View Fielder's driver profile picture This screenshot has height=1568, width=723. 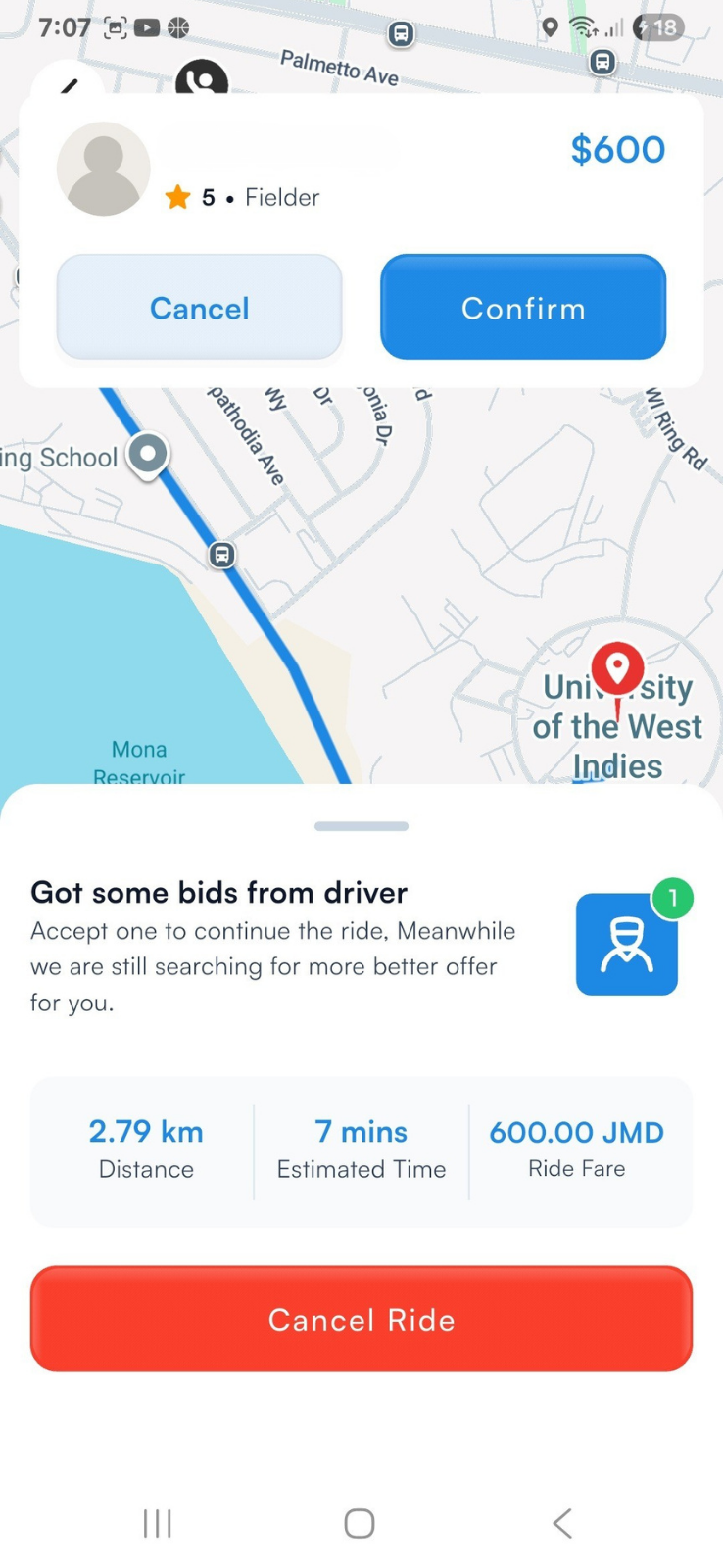coord(104,169)
